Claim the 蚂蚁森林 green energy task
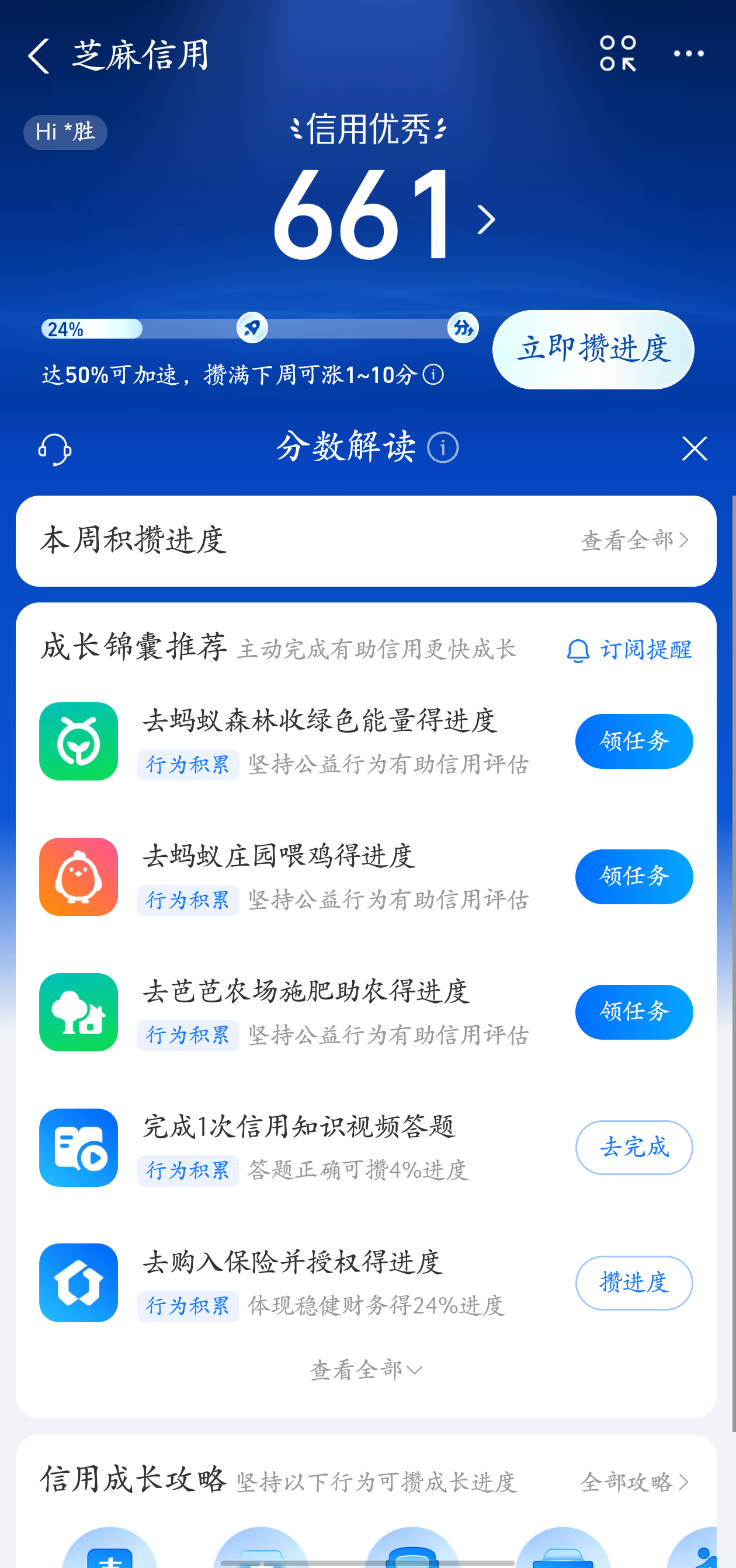736x1568 pixels. [x=633, y=741]
